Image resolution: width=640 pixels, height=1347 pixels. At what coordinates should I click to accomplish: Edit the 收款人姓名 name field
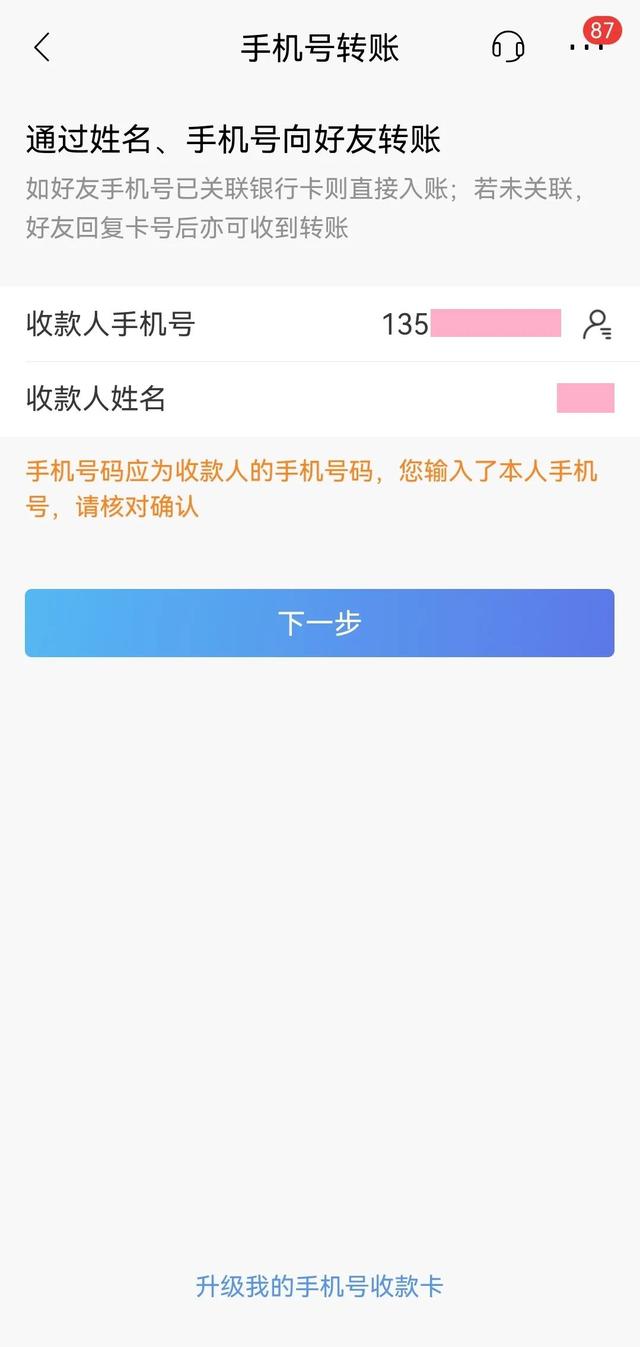click(x=320, y=399)
